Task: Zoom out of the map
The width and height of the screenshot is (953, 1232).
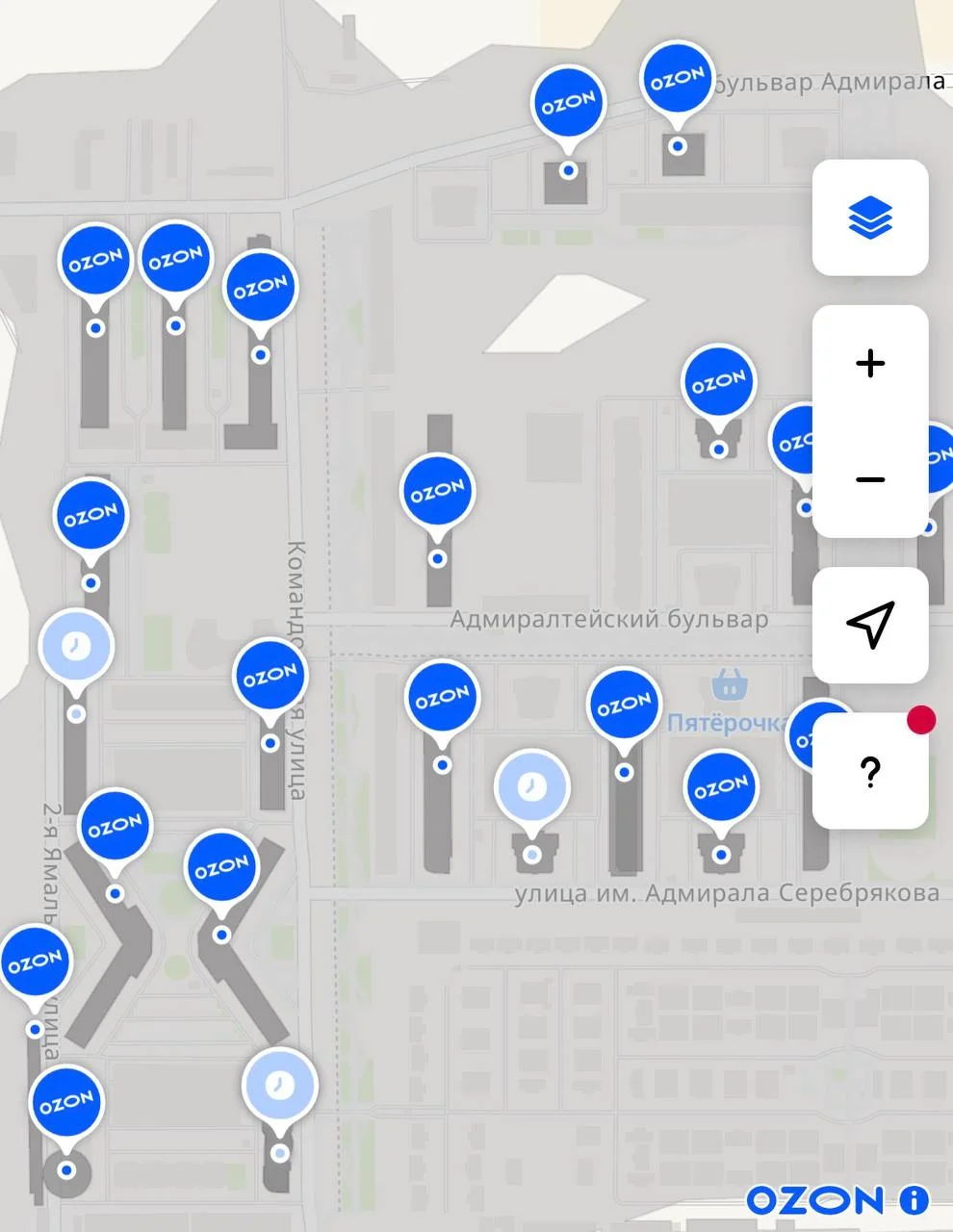Action: pyautogui.click(x=870, y=479)
